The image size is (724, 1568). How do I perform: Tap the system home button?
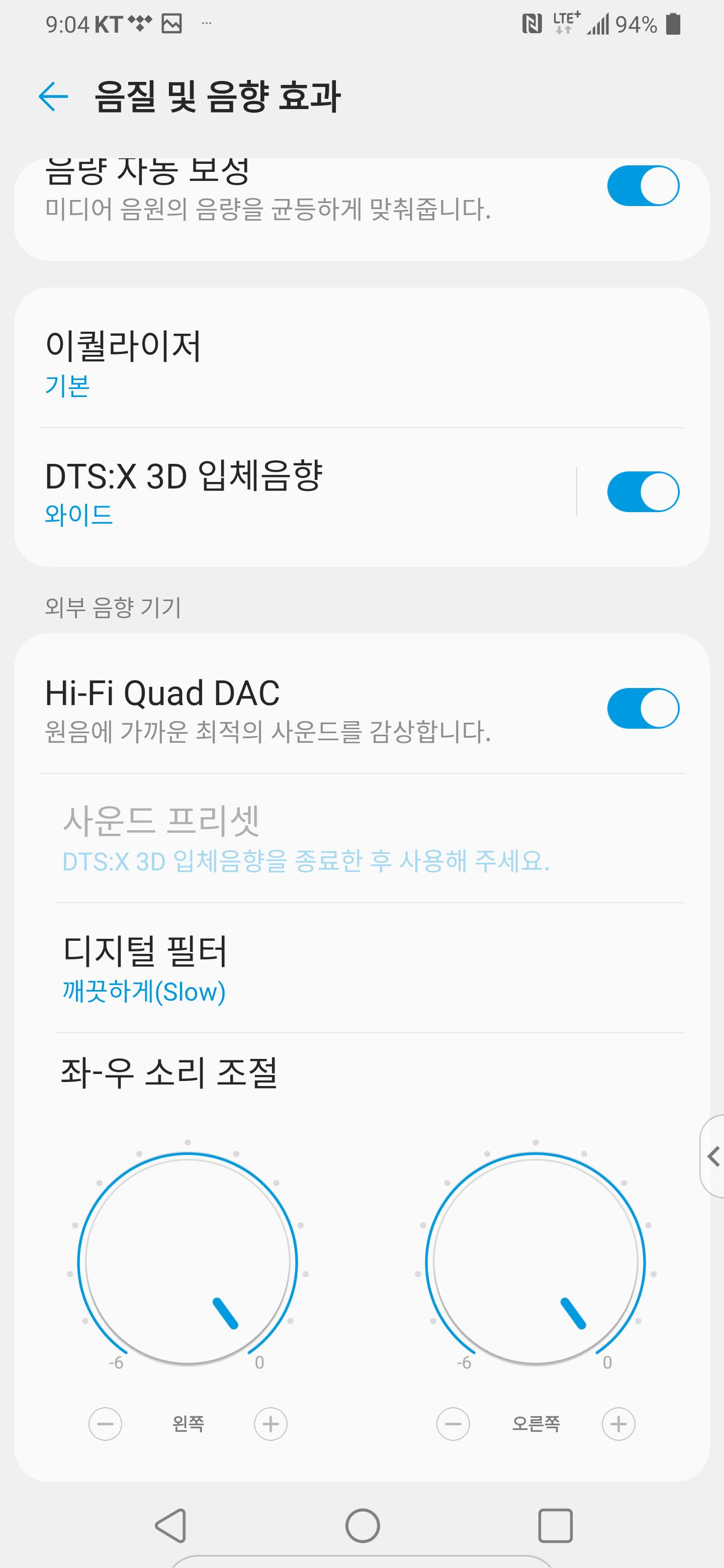click(x=363, y=1525)
